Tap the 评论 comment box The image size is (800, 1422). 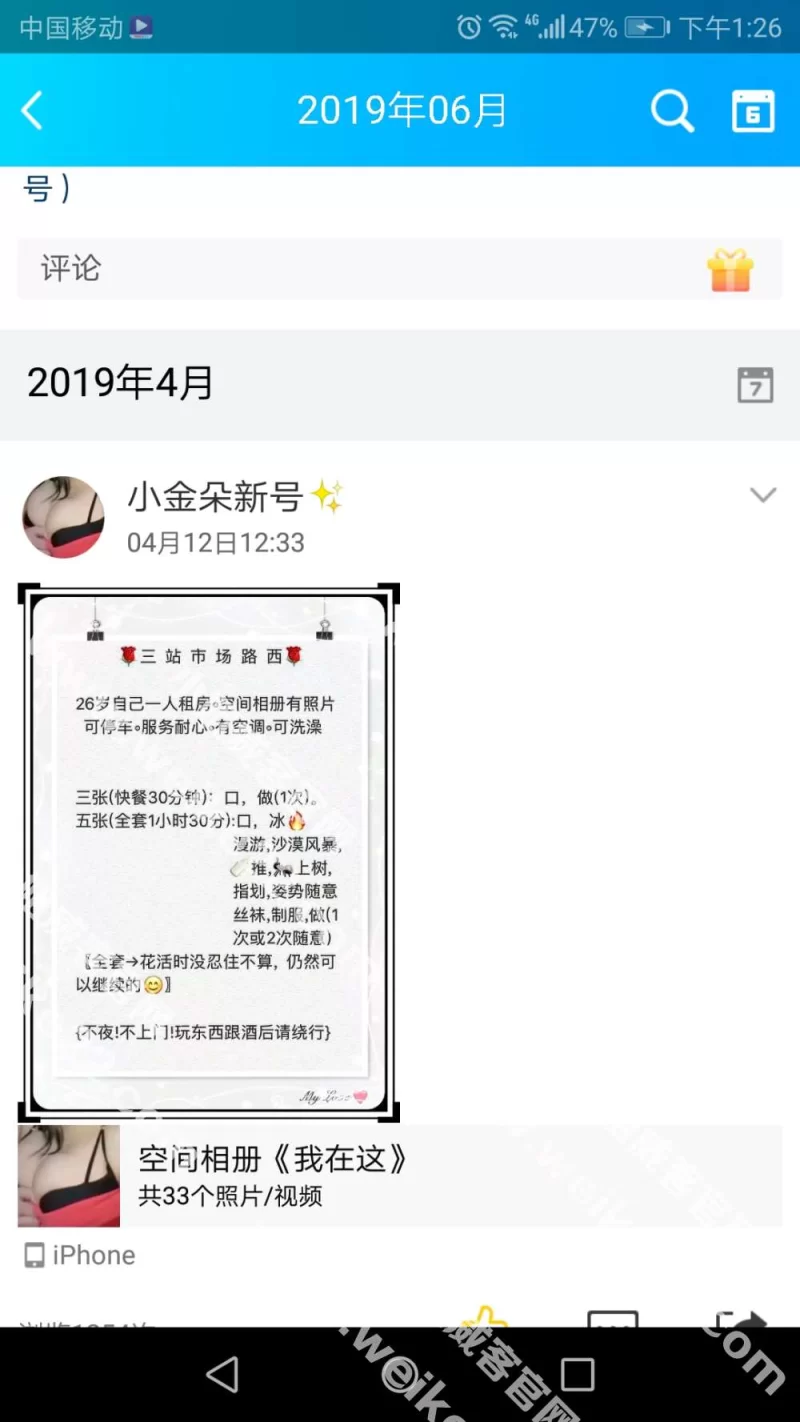point(360,268)
